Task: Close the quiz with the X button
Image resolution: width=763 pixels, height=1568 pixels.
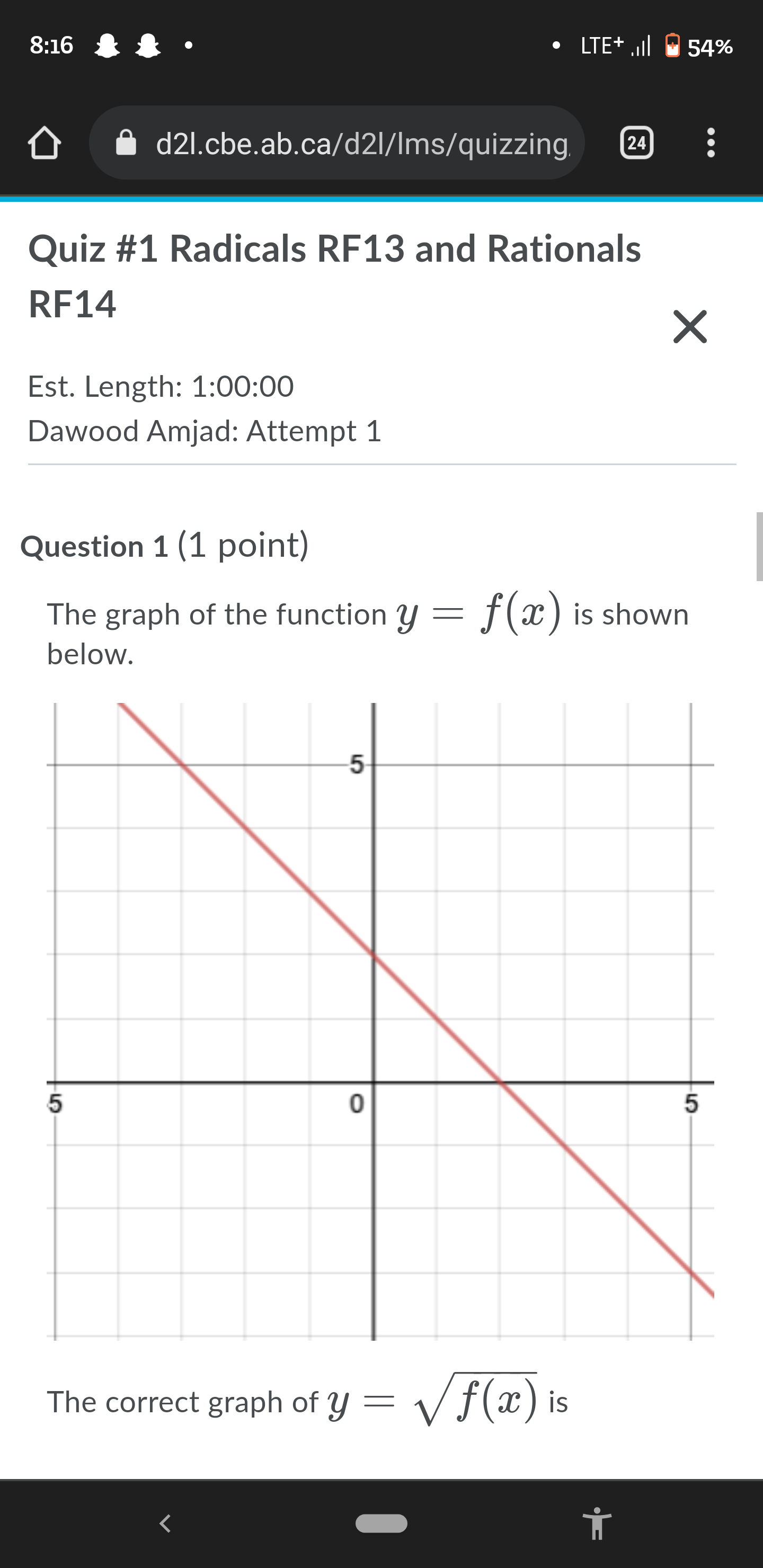Action: pos(690,327)
